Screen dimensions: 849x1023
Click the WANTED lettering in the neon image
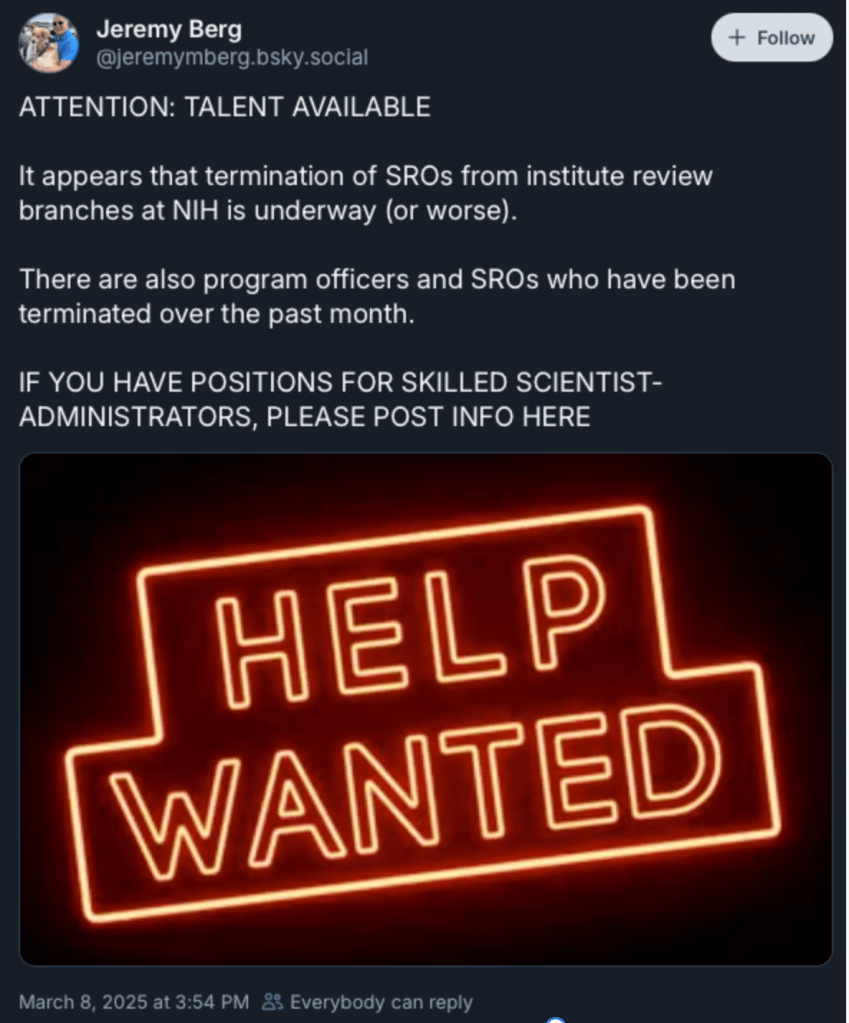coord(420,790)
